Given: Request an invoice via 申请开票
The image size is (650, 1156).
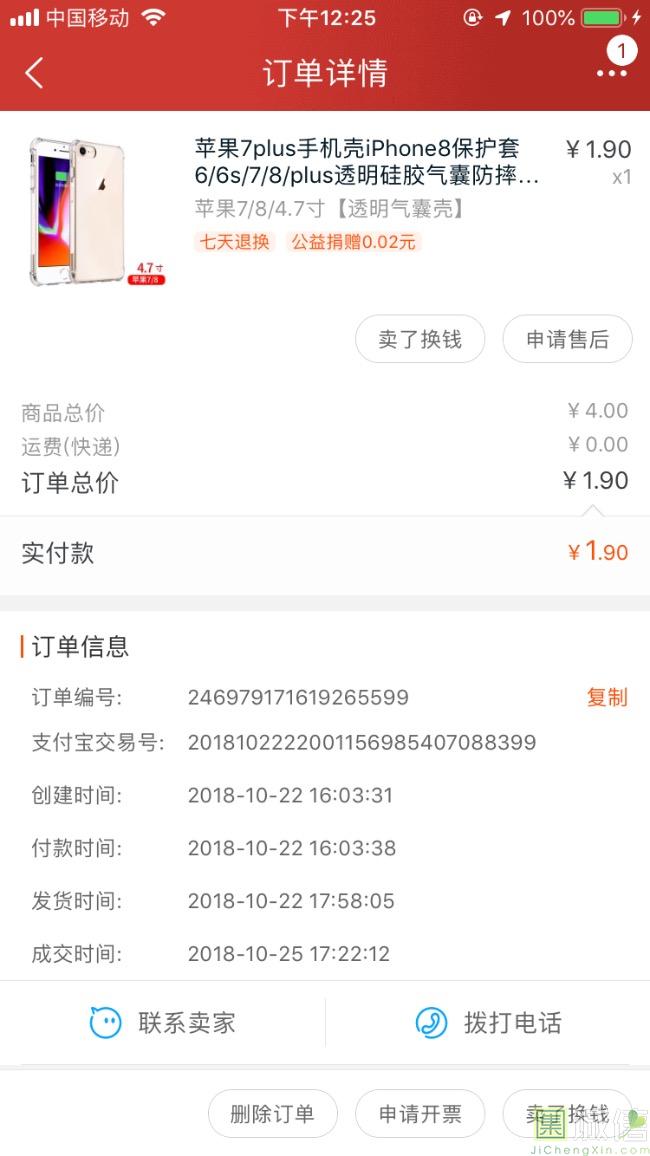Looking at the screenshot, I should tap(420, 1113).
